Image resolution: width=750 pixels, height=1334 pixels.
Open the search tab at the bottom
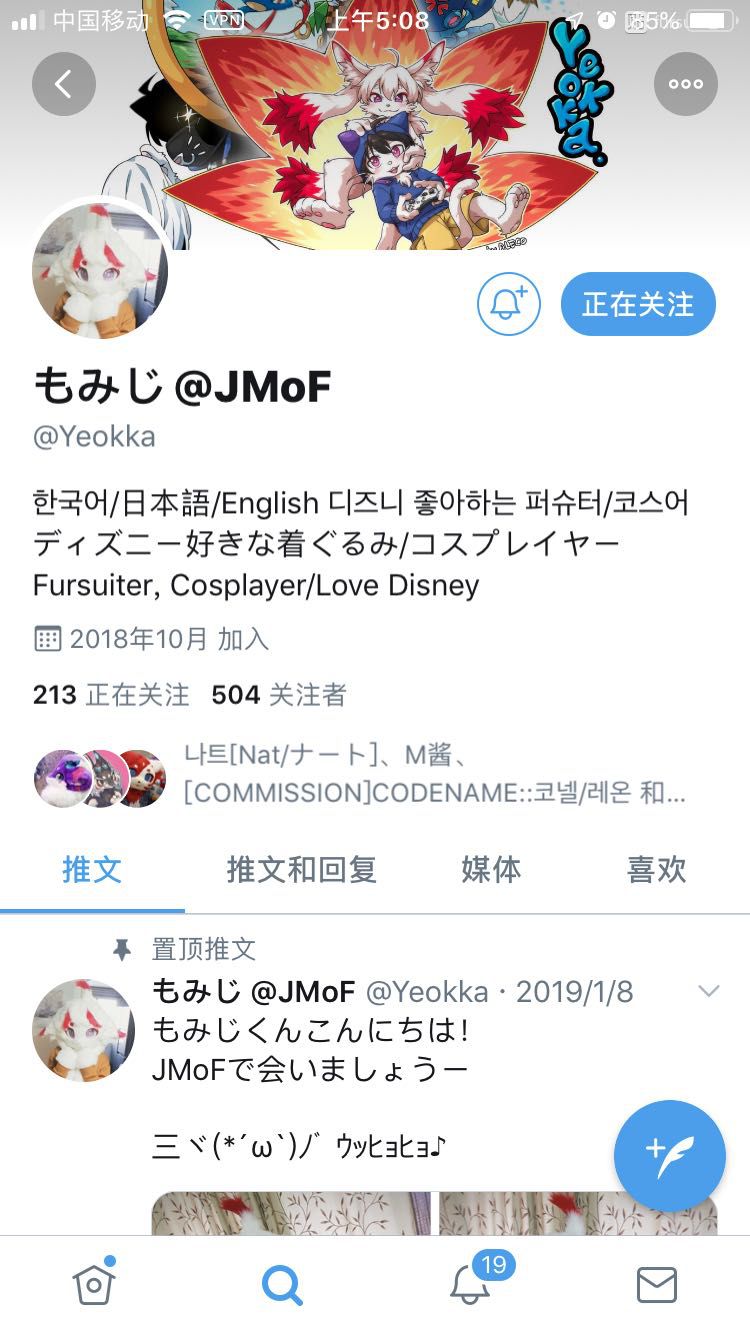282,1284
